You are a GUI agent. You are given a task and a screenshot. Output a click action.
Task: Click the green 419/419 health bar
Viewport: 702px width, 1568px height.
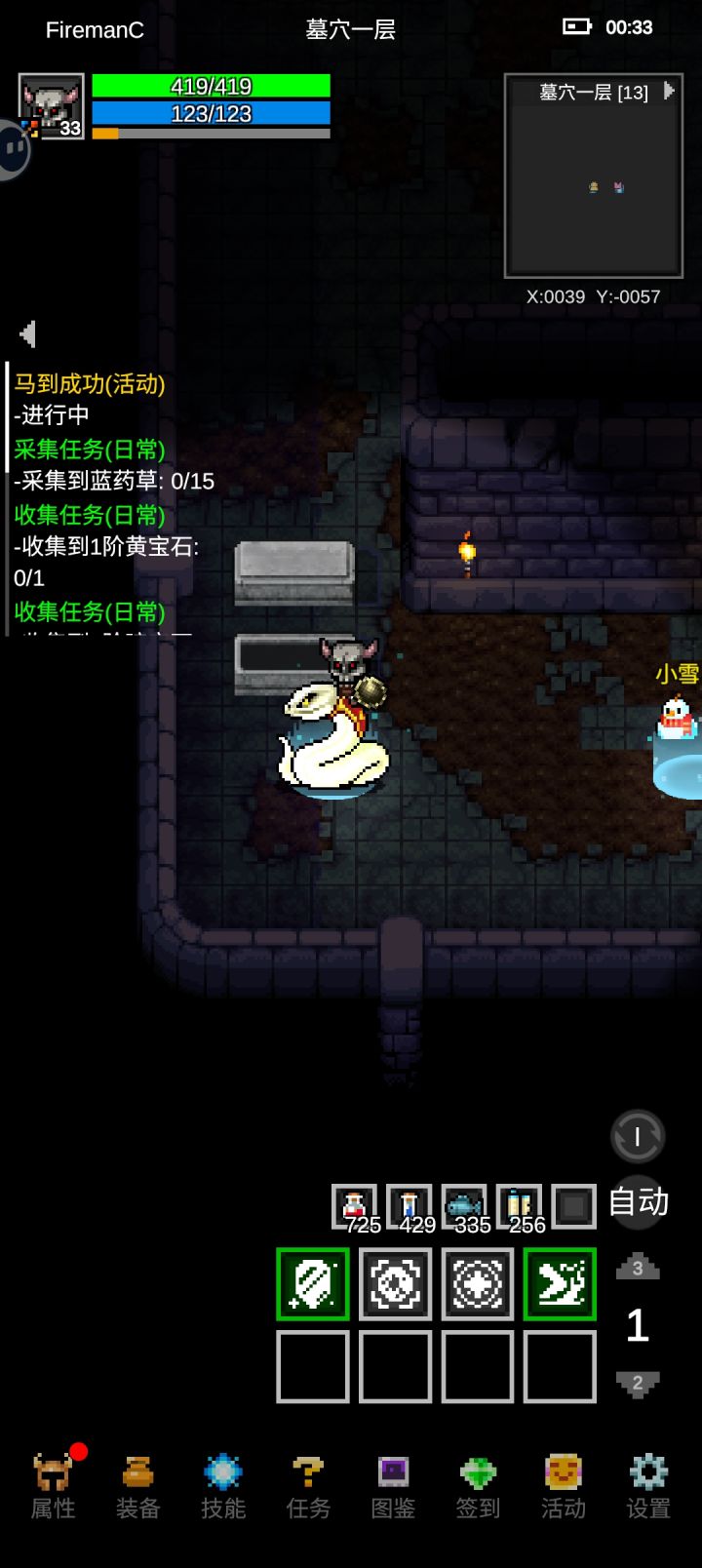(211, 88)
